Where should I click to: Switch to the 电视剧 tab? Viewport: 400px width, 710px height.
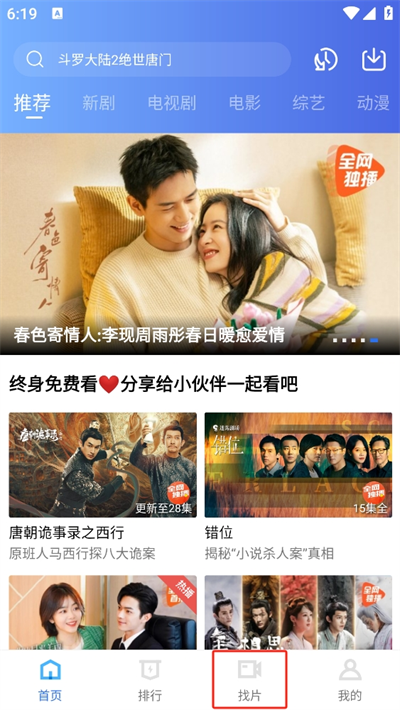(x=172, y=103)
